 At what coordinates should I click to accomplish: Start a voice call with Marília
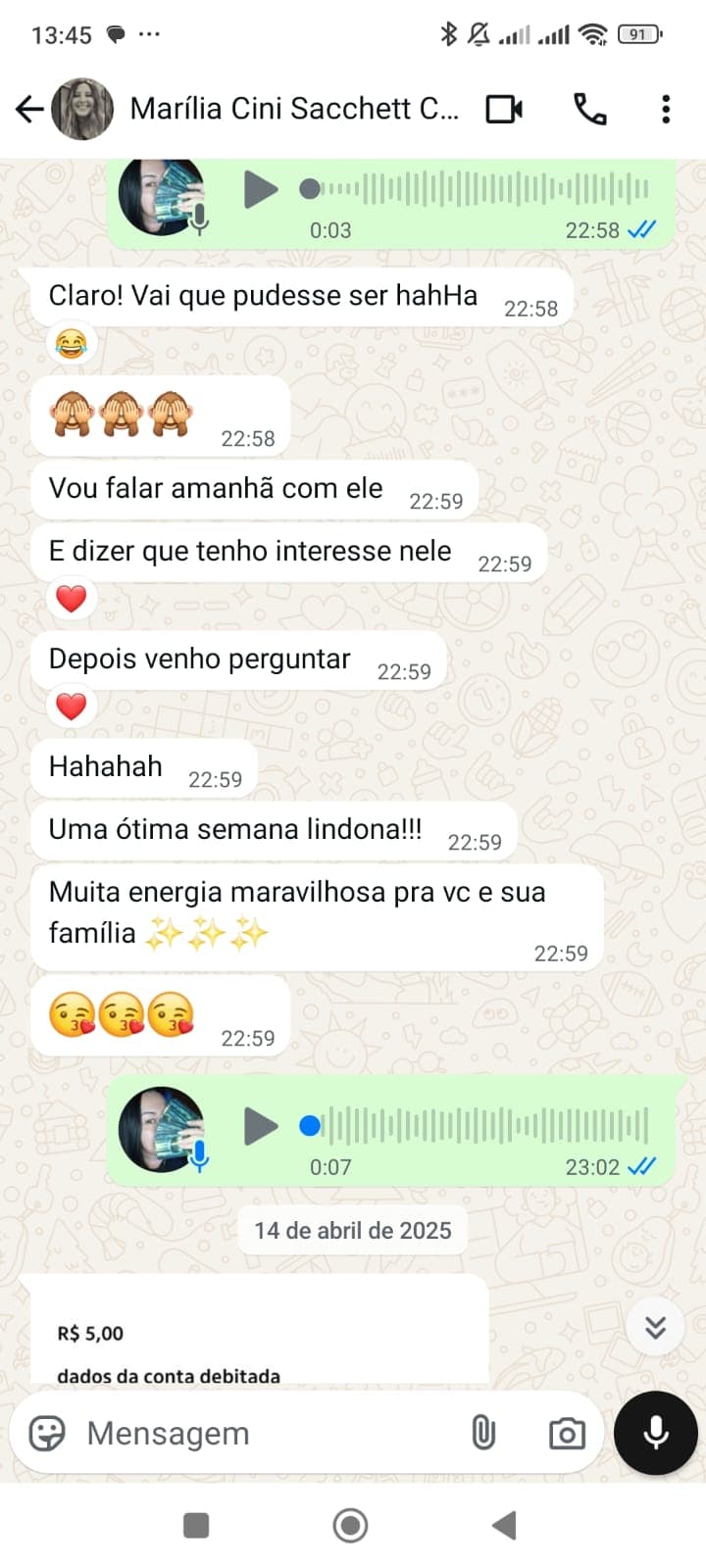coord(589,109)
